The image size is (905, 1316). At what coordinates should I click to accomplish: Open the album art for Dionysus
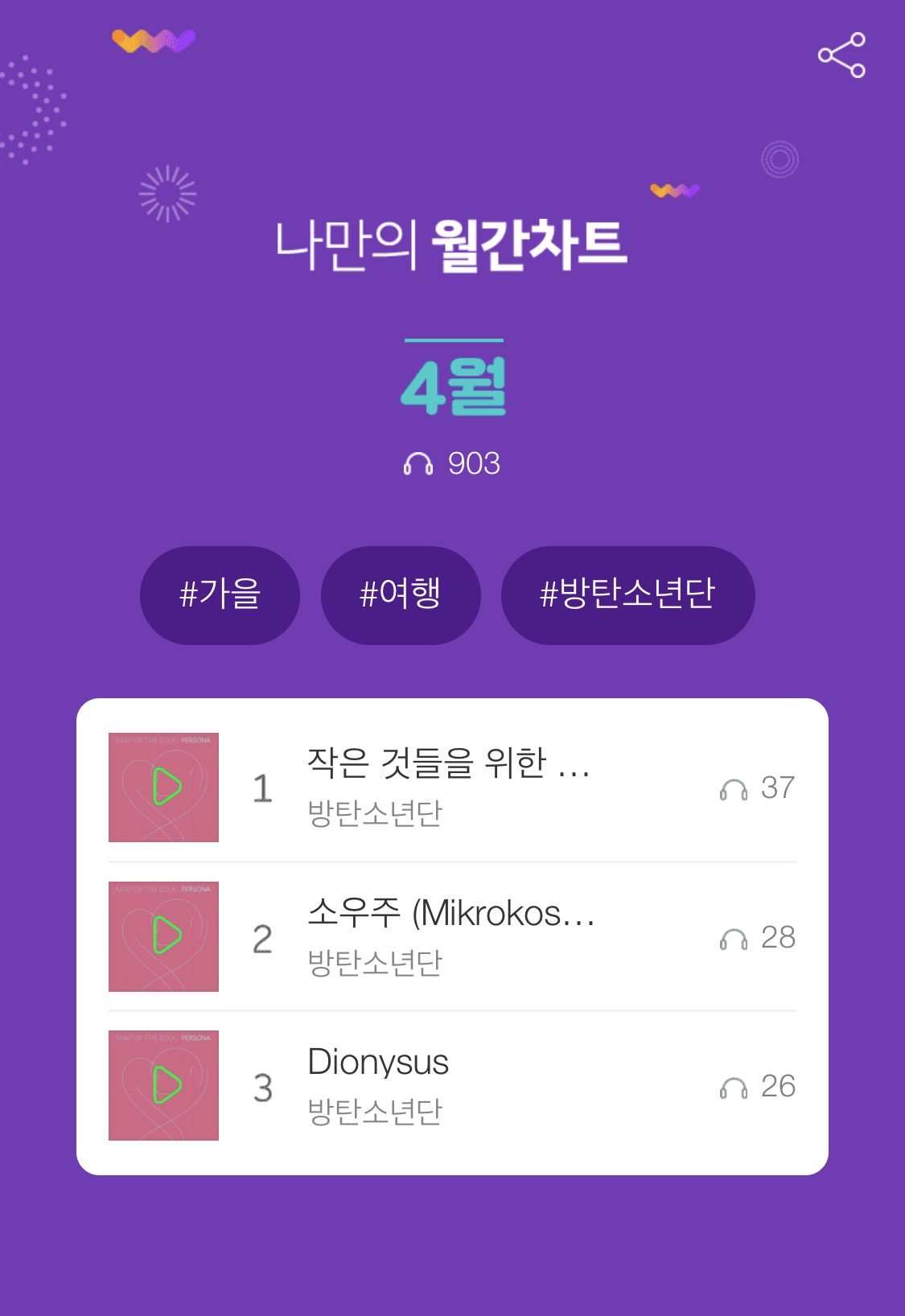[163, 1084]
